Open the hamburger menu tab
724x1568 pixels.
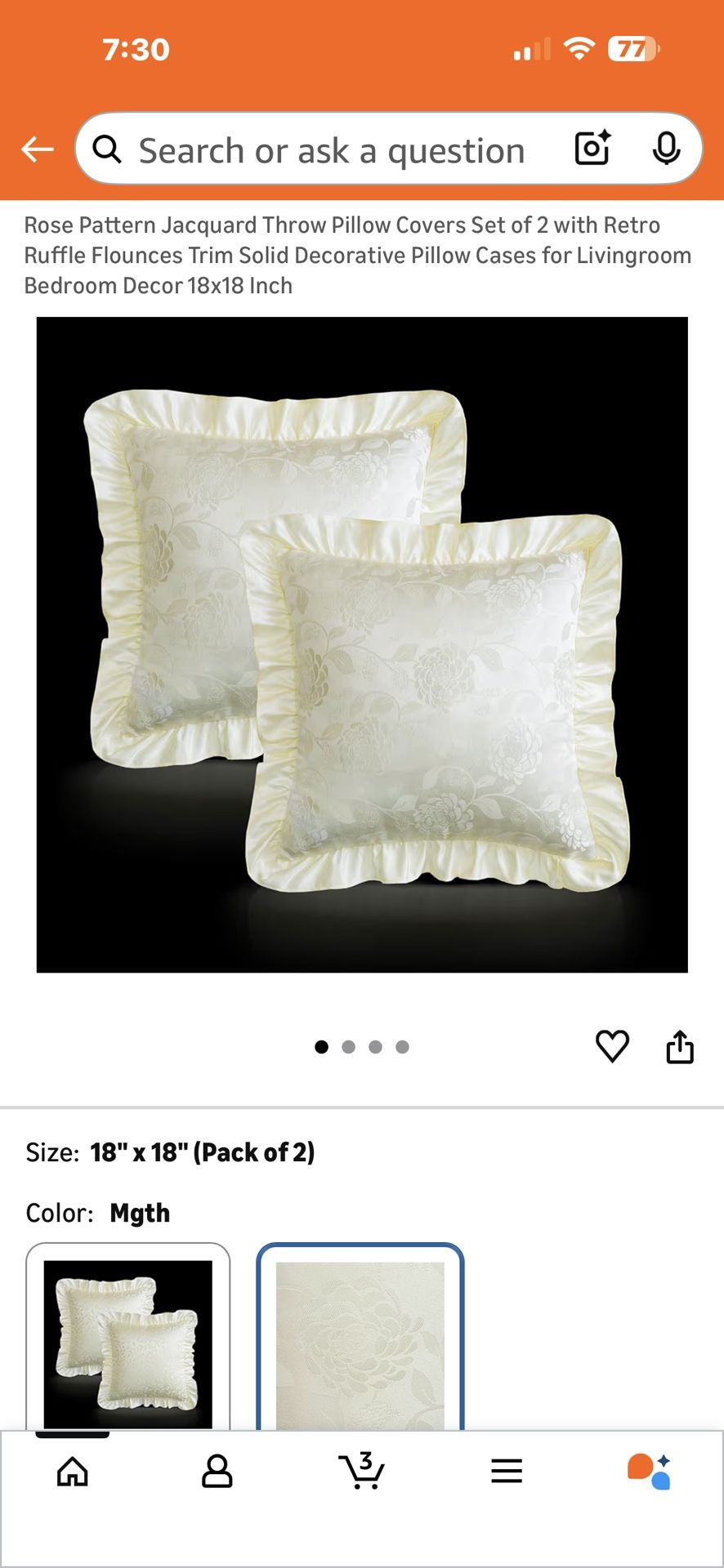[x=507, y=1472]
